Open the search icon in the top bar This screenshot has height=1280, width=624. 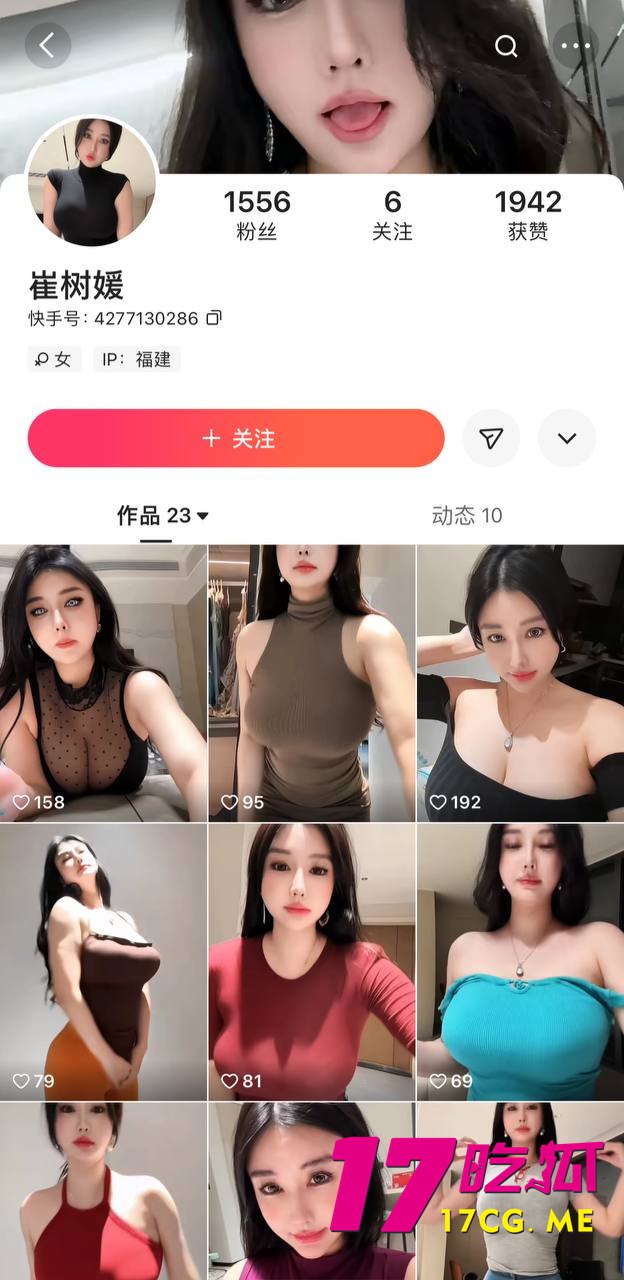pos(507,46)
